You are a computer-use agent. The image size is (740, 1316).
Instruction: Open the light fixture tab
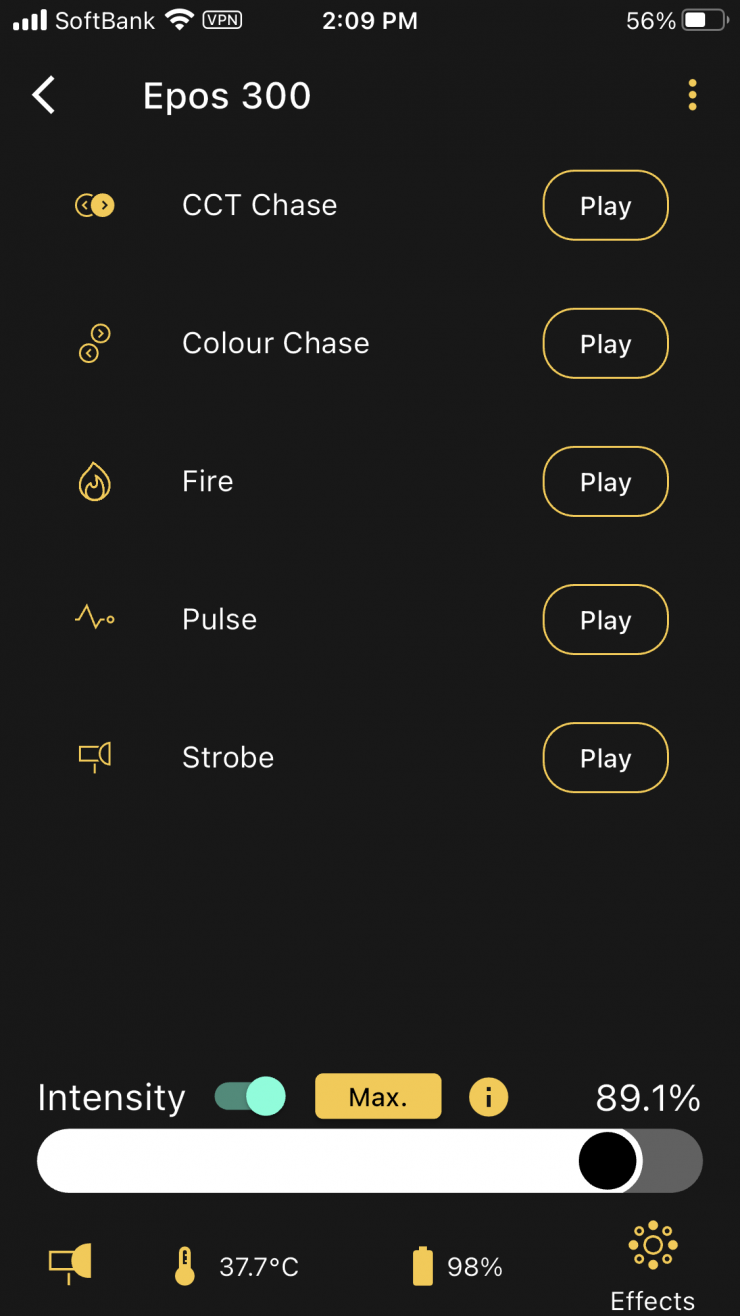pyautogui.click(x=70, y=1264)
